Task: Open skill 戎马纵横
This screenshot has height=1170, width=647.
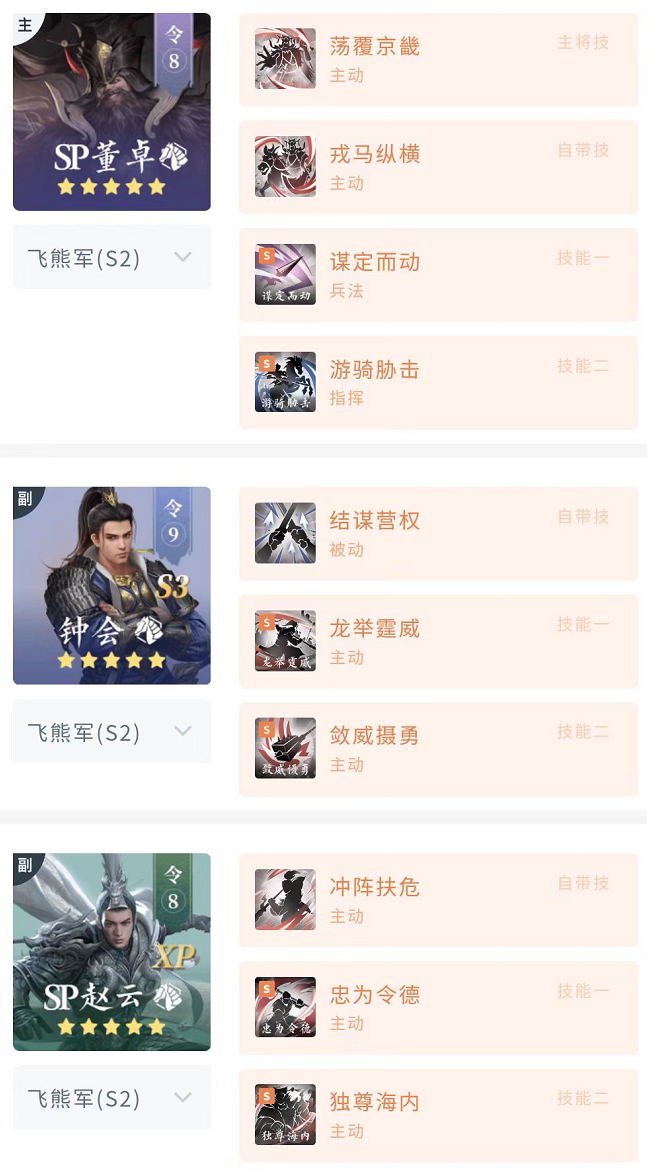Action: tap(438, 167)
